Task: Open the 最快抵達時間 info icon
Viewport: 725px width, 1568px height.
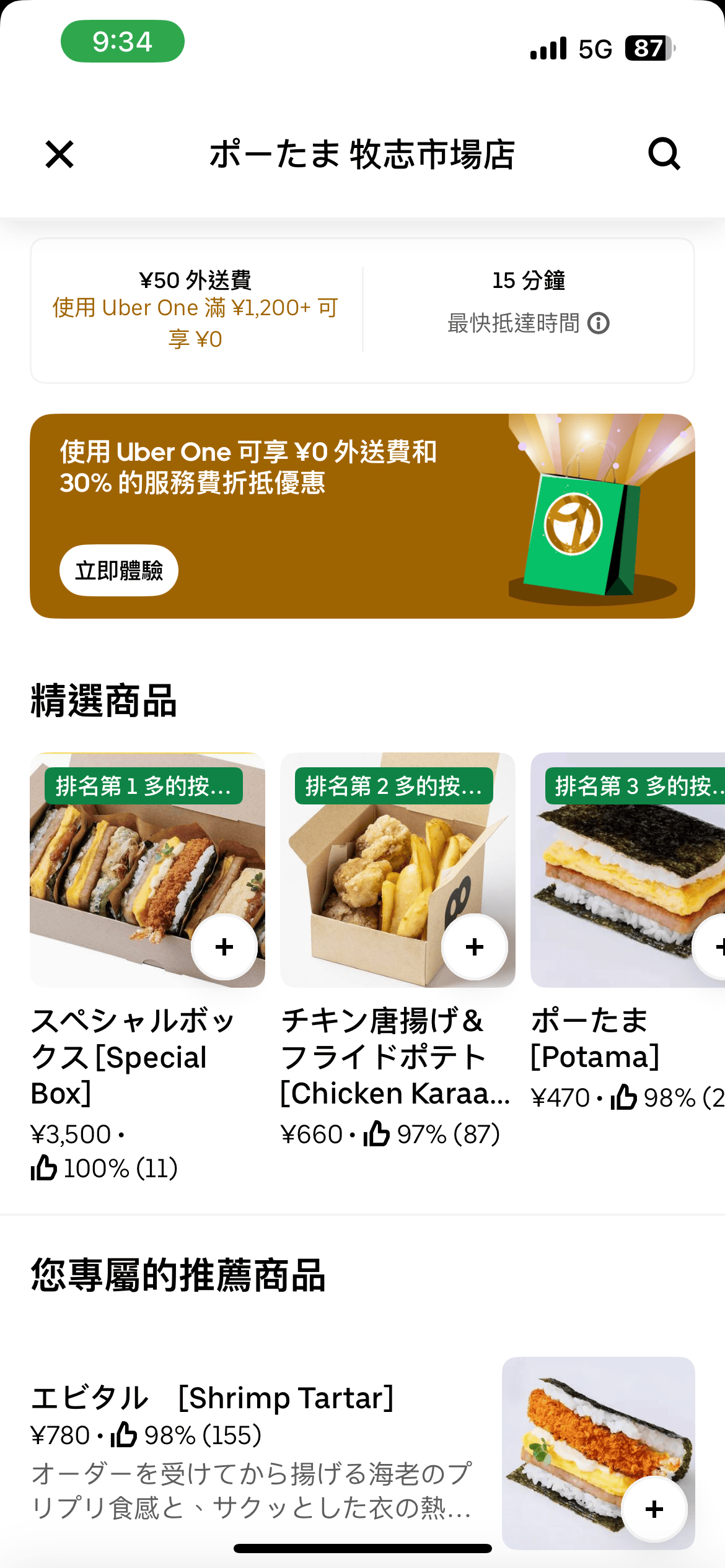Action: (x=599, y=323)
